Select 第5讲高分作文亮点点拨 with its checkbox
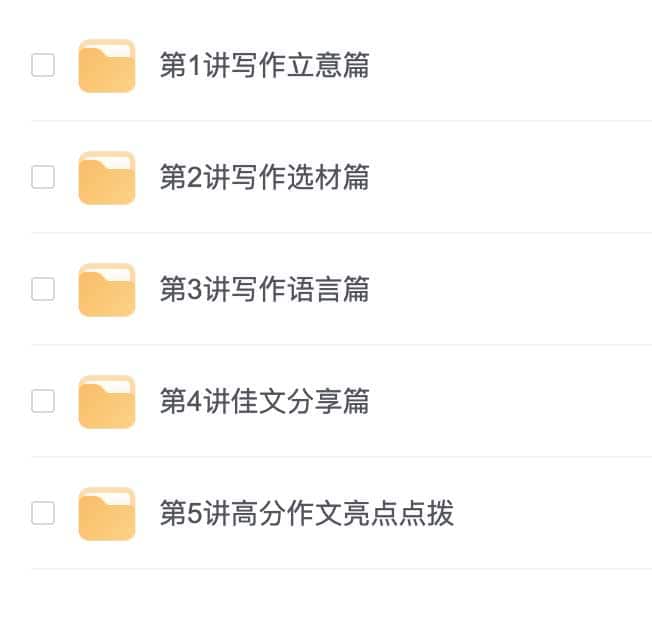652x638 pixels. tap(43, 514)
